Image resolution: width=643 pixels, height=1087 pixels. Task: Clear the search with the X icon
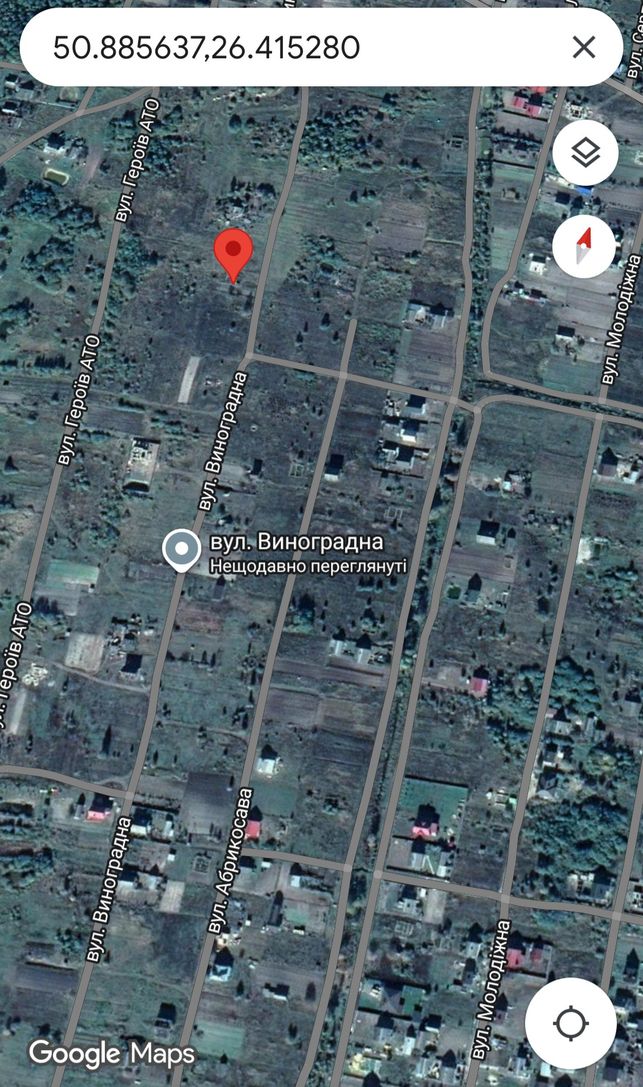coord(583,47)
